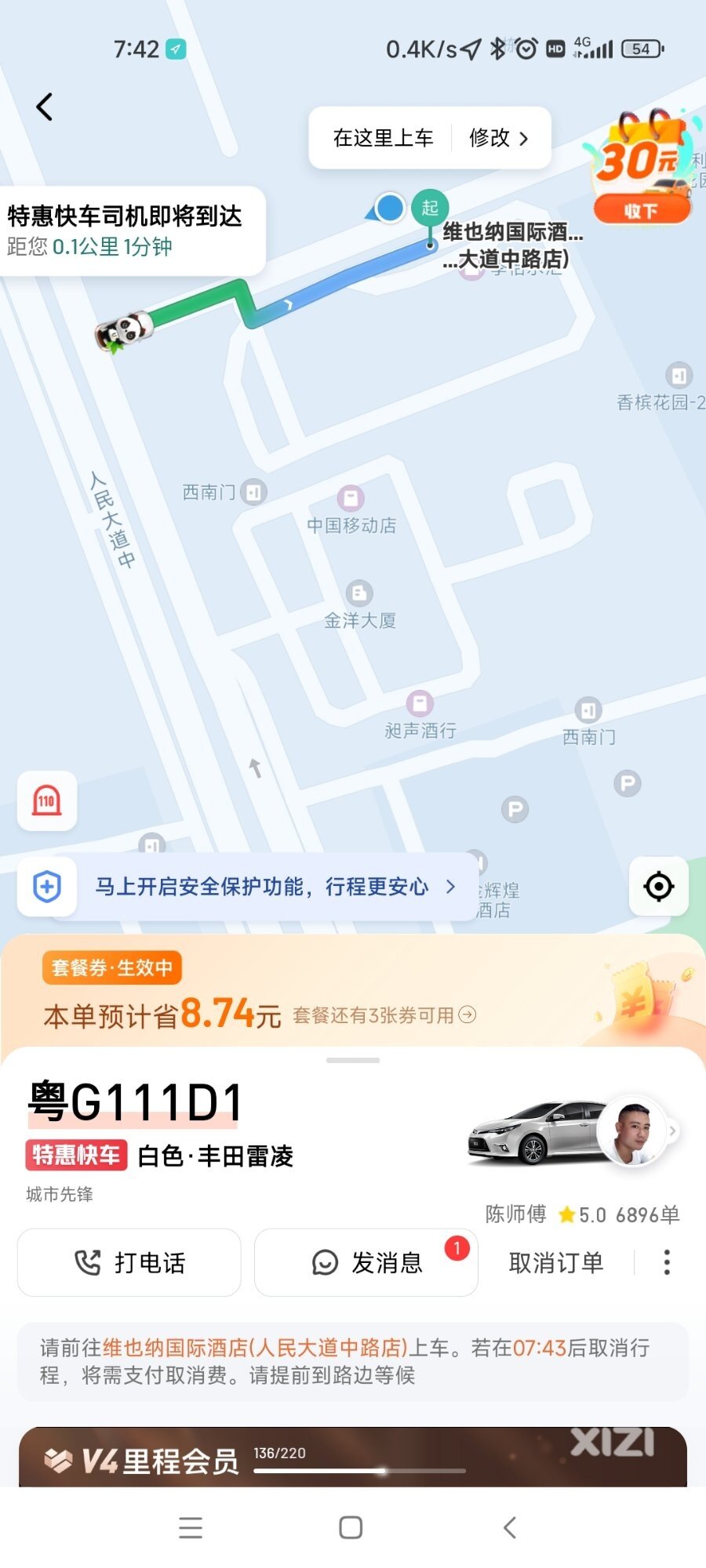Tap system home button
Screen dimensions: 706x1568
[351, 1527]
